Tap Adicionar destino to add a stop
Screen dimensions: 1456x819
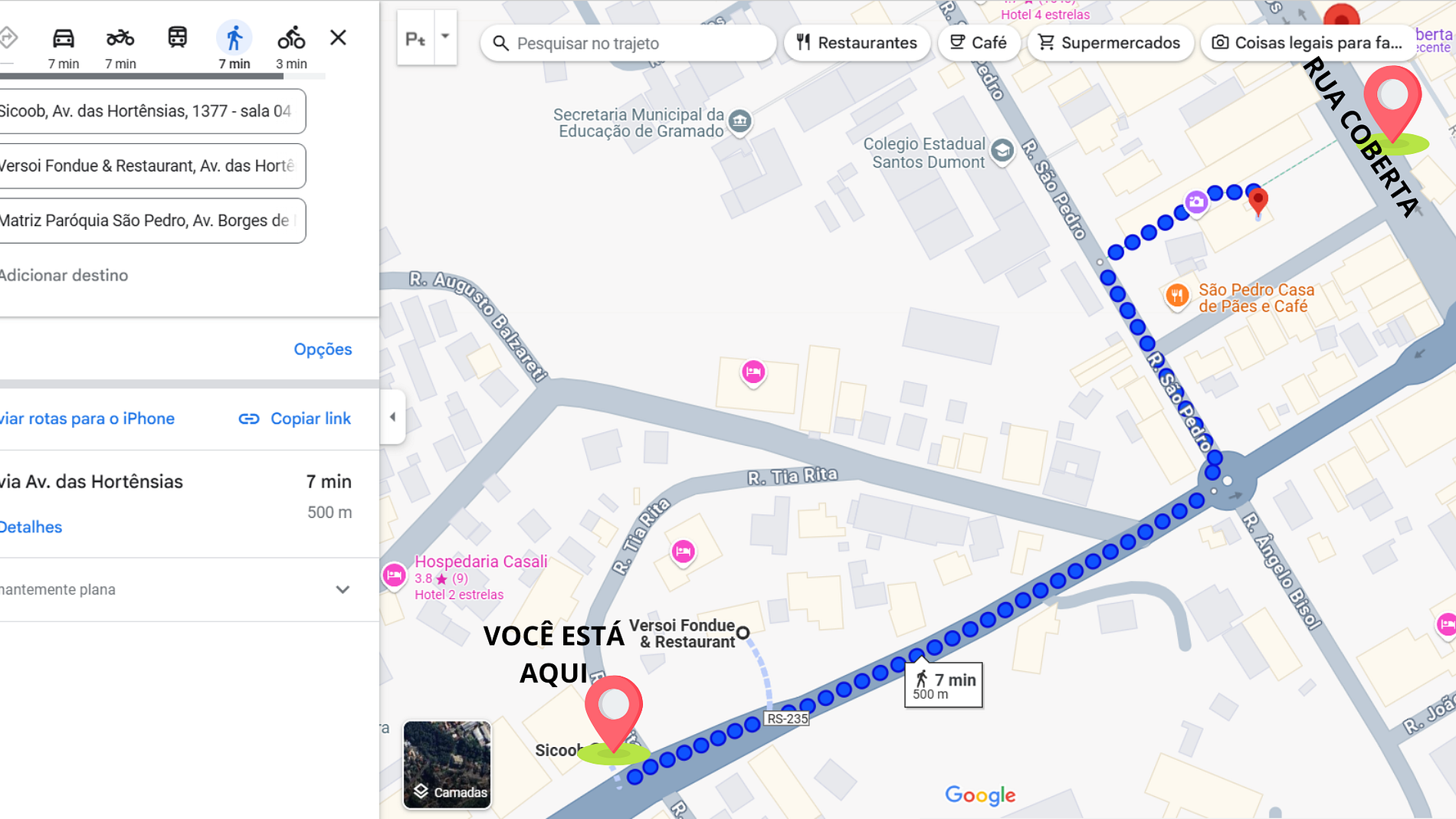point(64,275)
